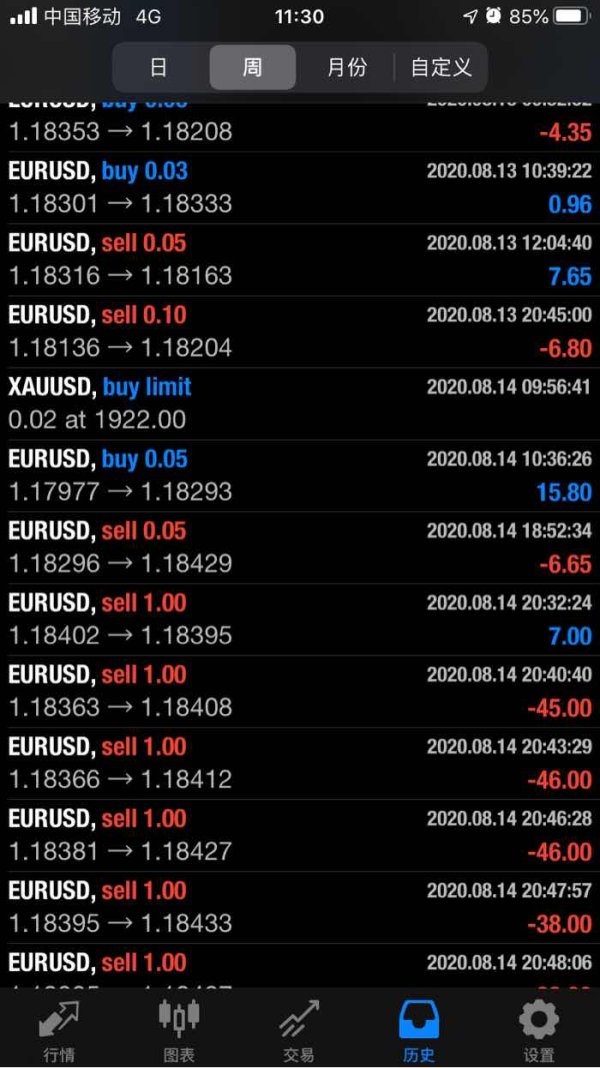Go to the 图表 chart tab
This screenshot has height=1068, width=600.
coord(179,1030)
